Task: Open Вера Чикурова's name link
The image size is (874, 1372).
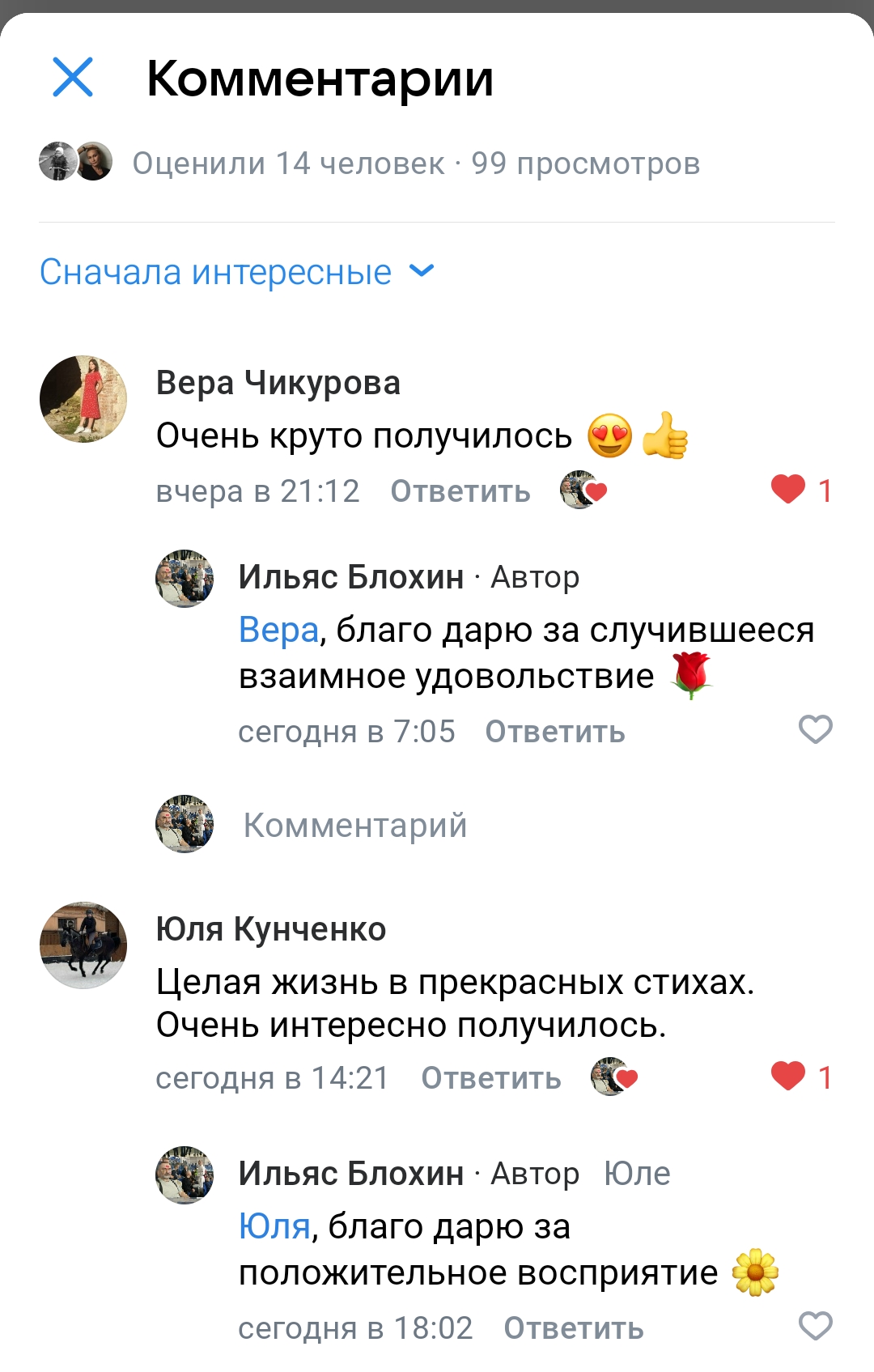Action: pyautogui.click(x=278, y=383)
